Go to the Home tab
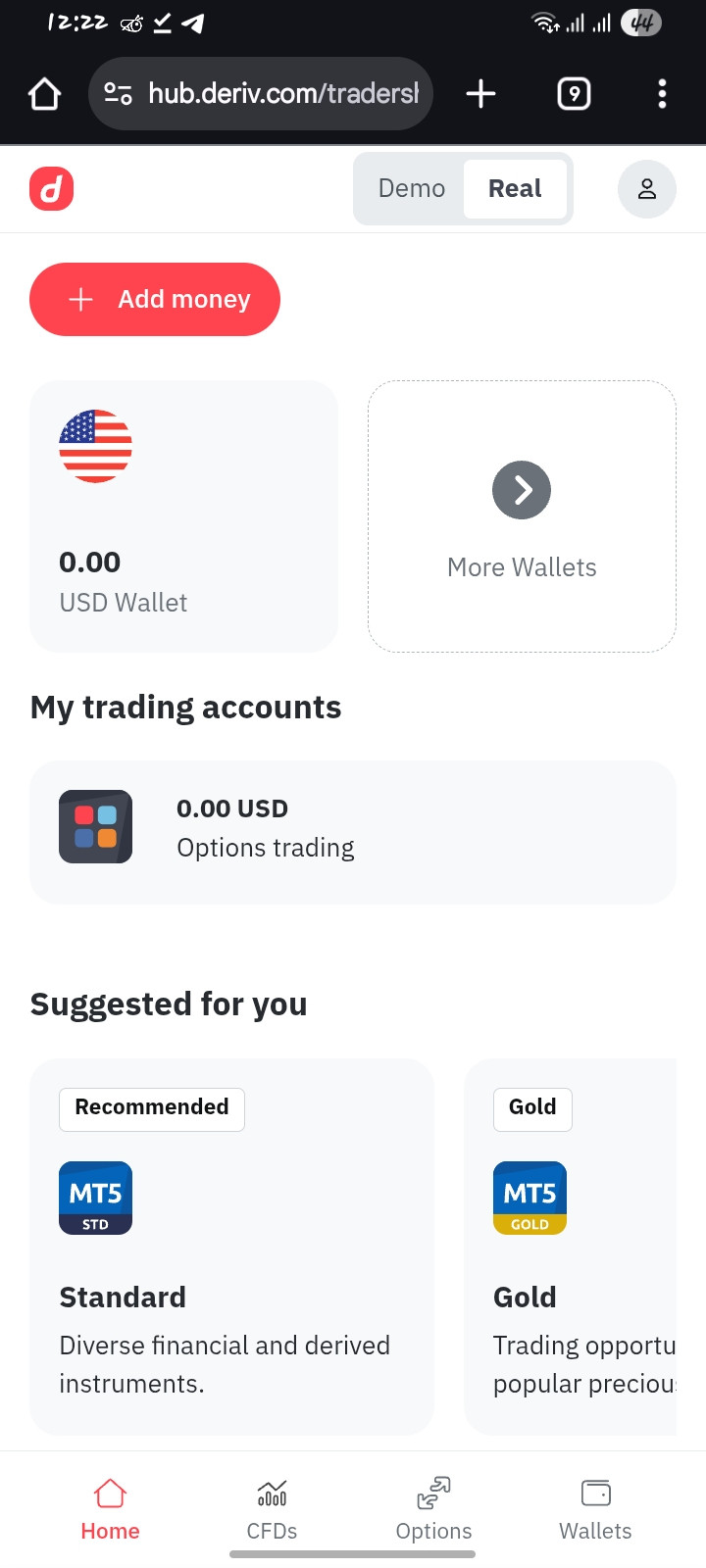Viewport: 706px width, 1568px height. click(x=110, y=1510)
